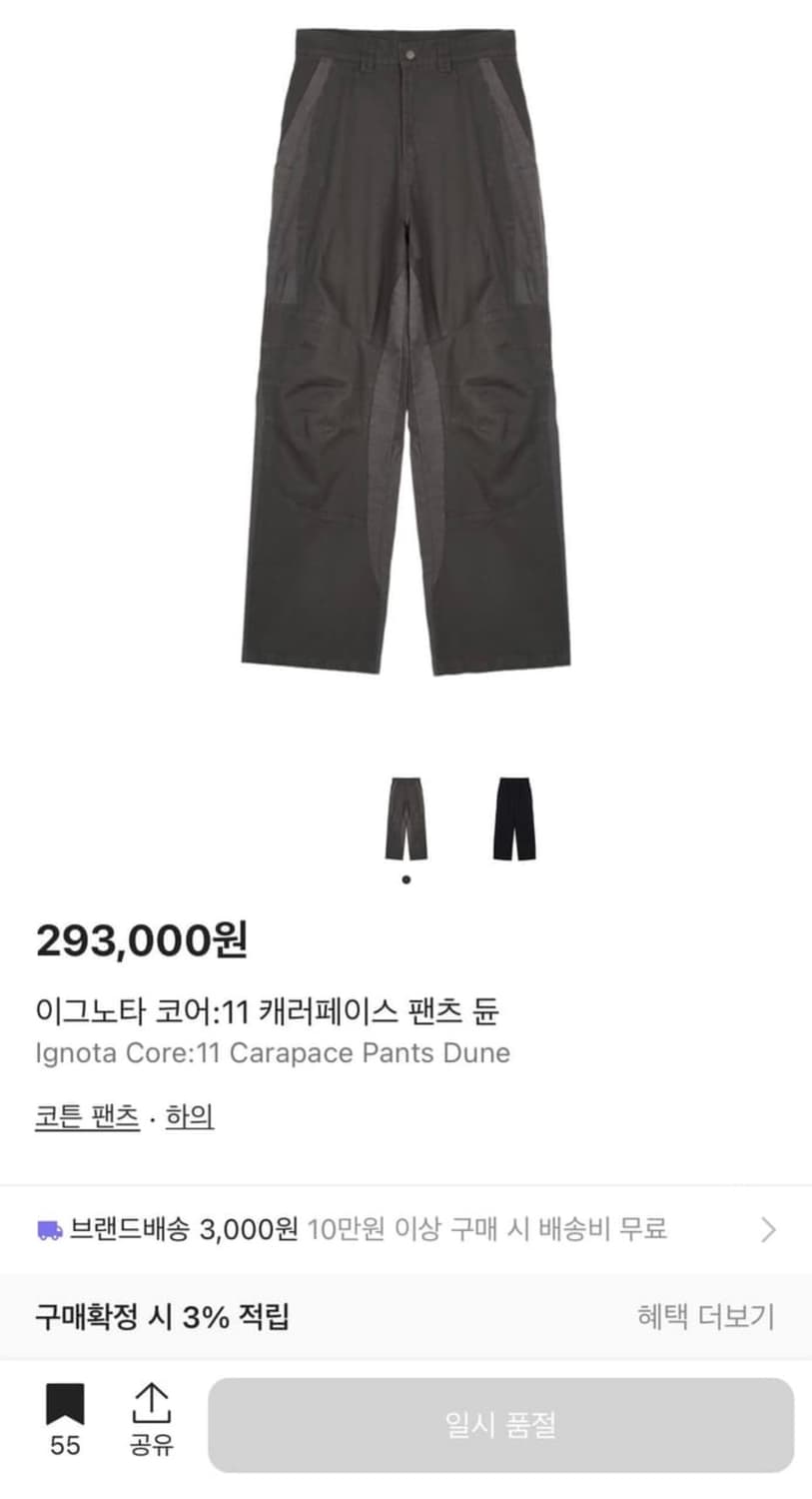The width and height of the screenshot is (812, 1499).
Task: Click the image pagination dot
Action: (x=406, y=878)
